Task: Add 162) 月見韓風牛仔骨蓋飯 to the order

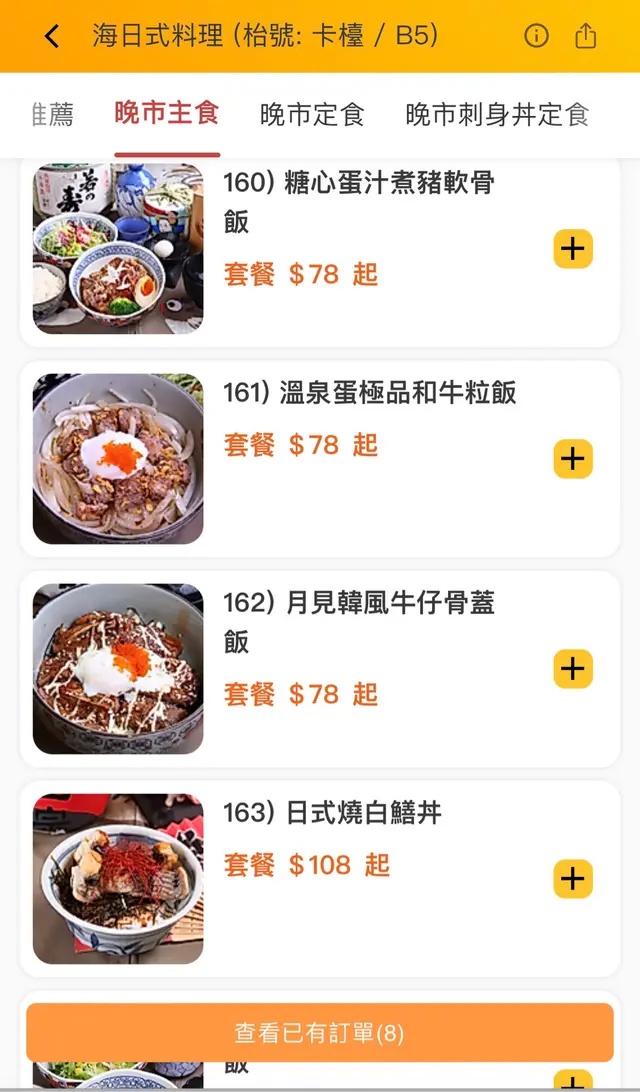Action: click(x=573, y=669)
